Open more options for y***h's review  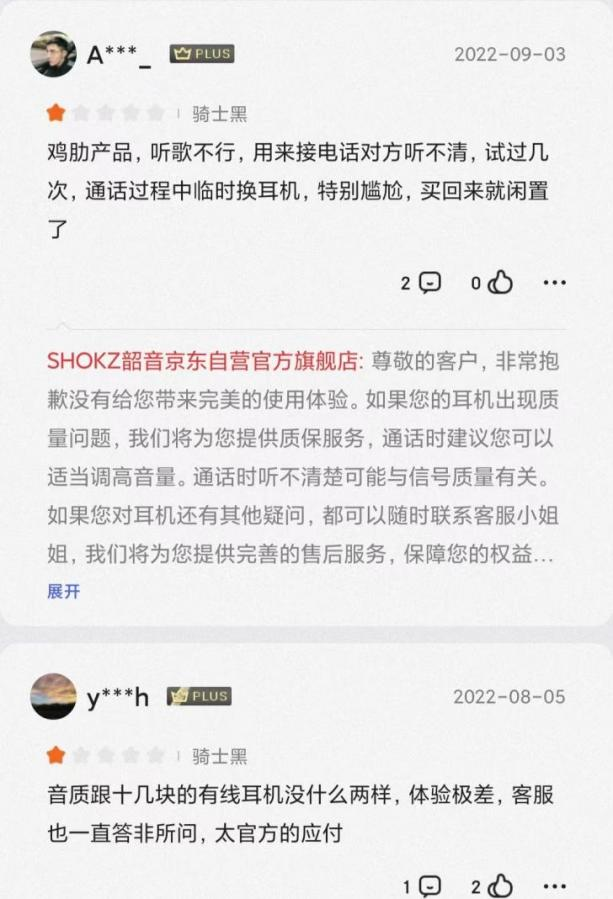click(x=554, y=886)
